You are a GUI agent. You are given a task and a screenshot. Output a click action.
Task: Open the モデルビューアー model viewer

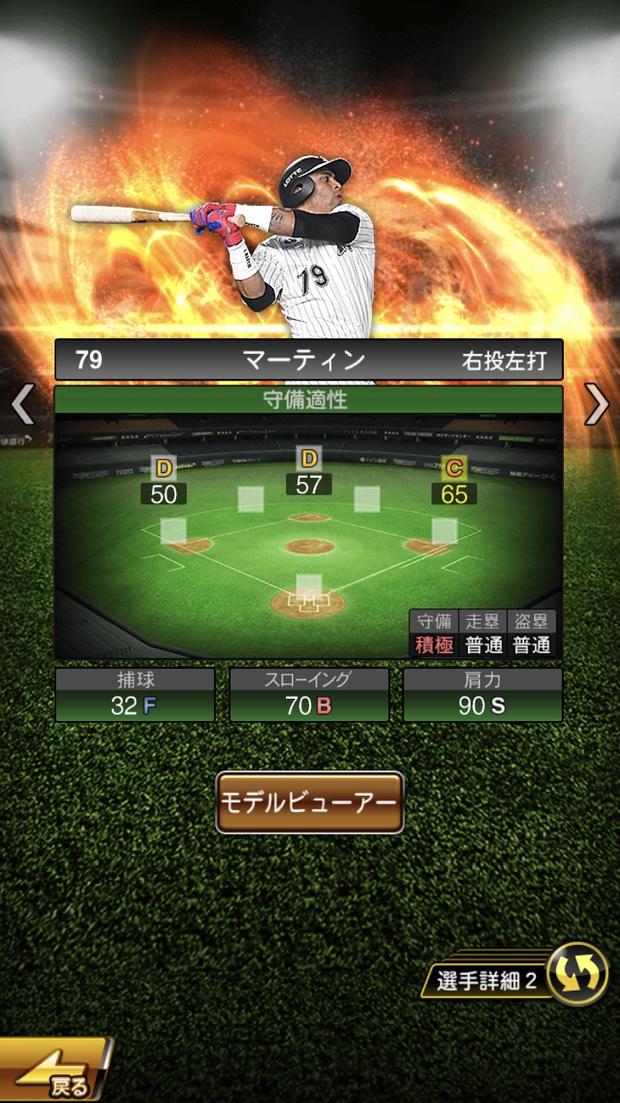(x=310, y=802)
